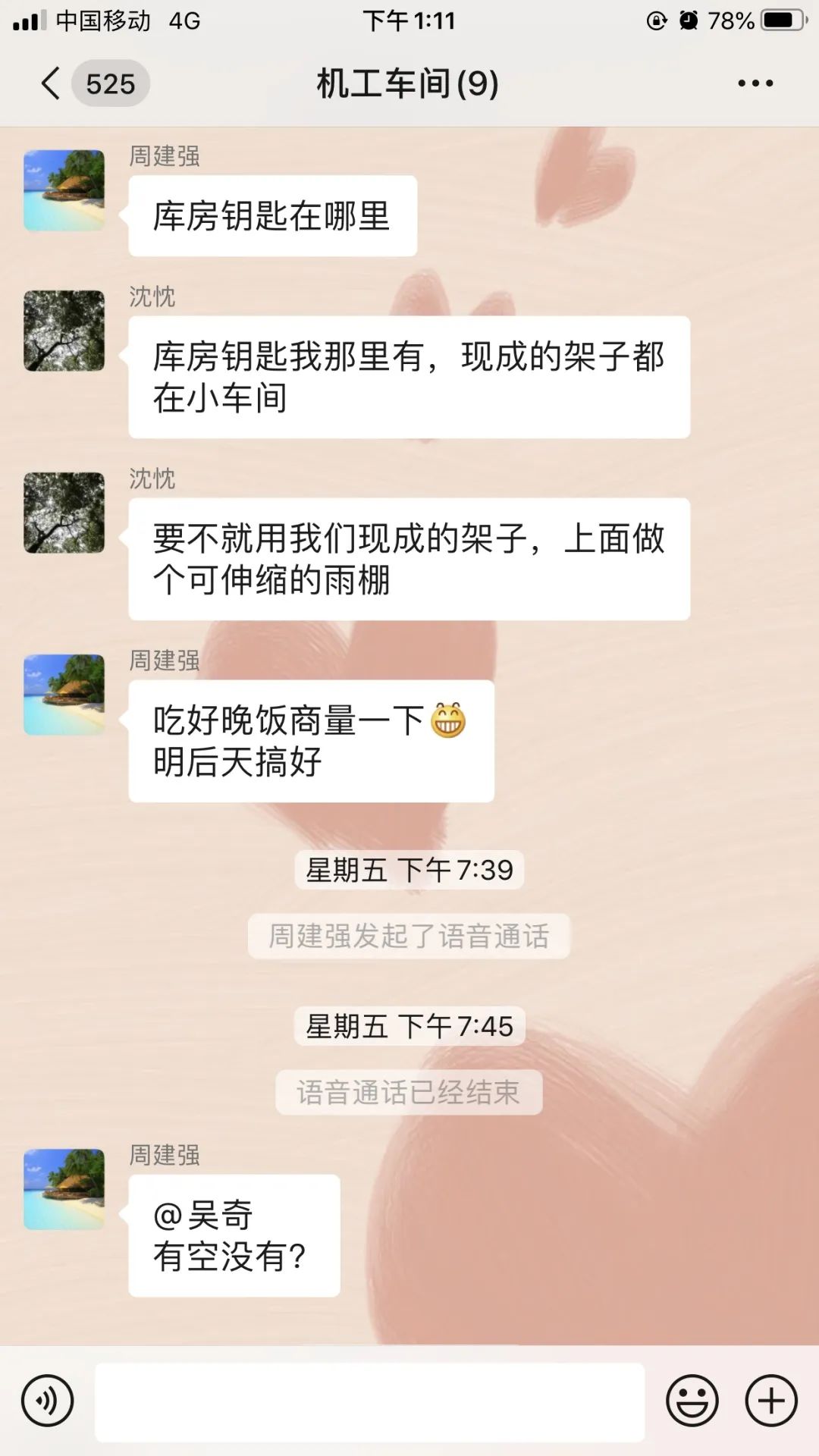Open 沈忱's avatar beside 库房钥匙我那里有 message
This screenshot has height=1456, width=819.
(x=64, y=331)
